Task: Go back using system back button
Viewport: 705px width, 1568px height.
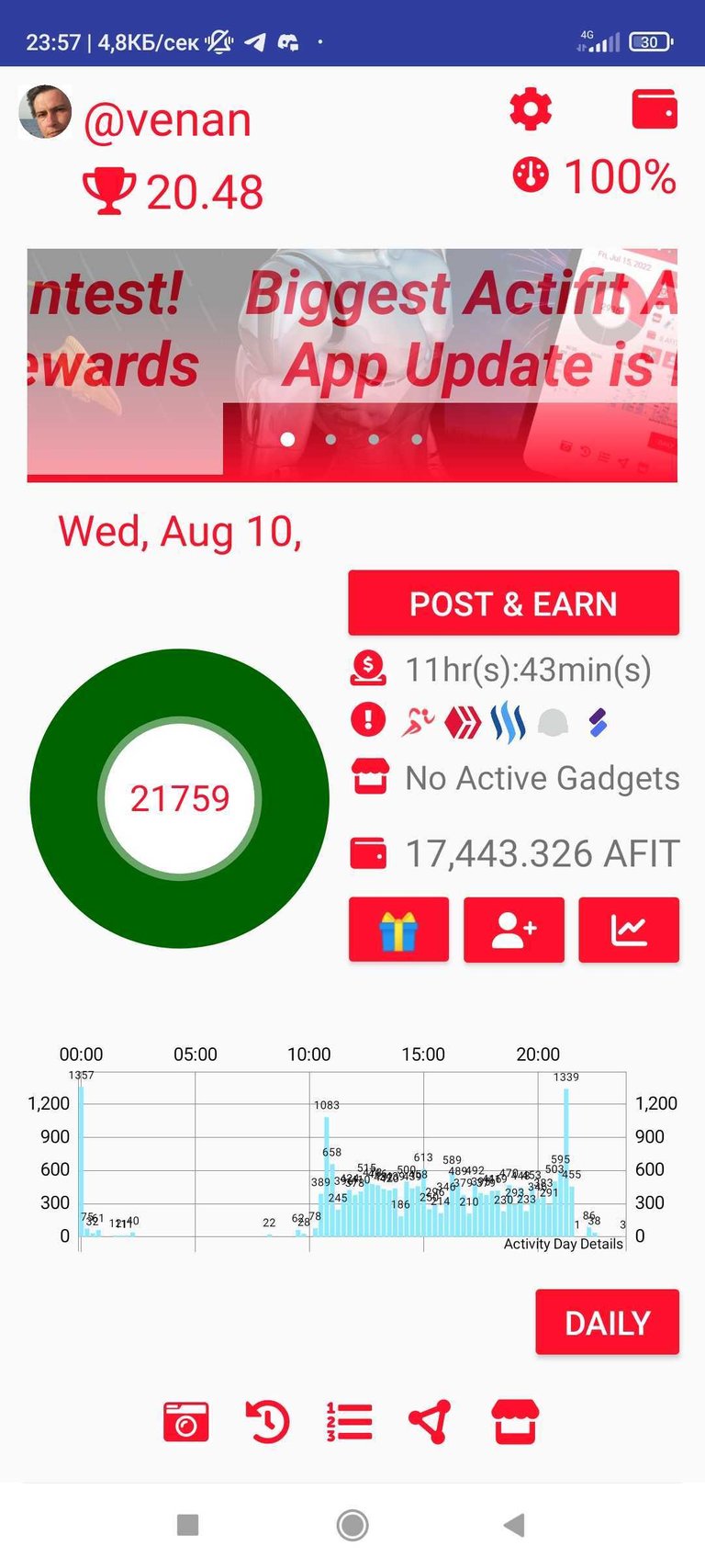Action: click(x=514, y=1525)
